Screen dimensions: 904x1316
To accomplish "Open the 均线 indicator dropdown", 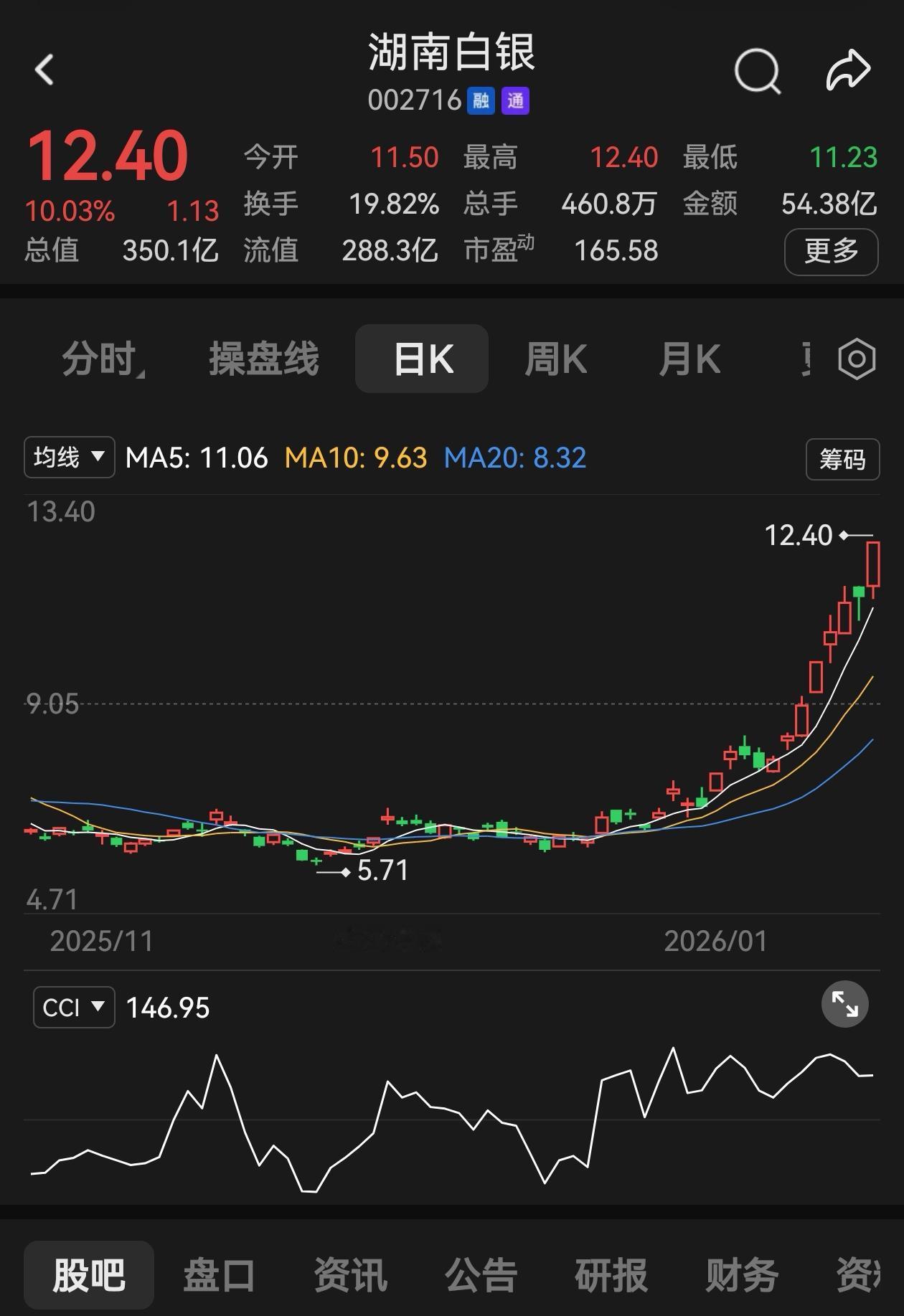I will [70, 457].
